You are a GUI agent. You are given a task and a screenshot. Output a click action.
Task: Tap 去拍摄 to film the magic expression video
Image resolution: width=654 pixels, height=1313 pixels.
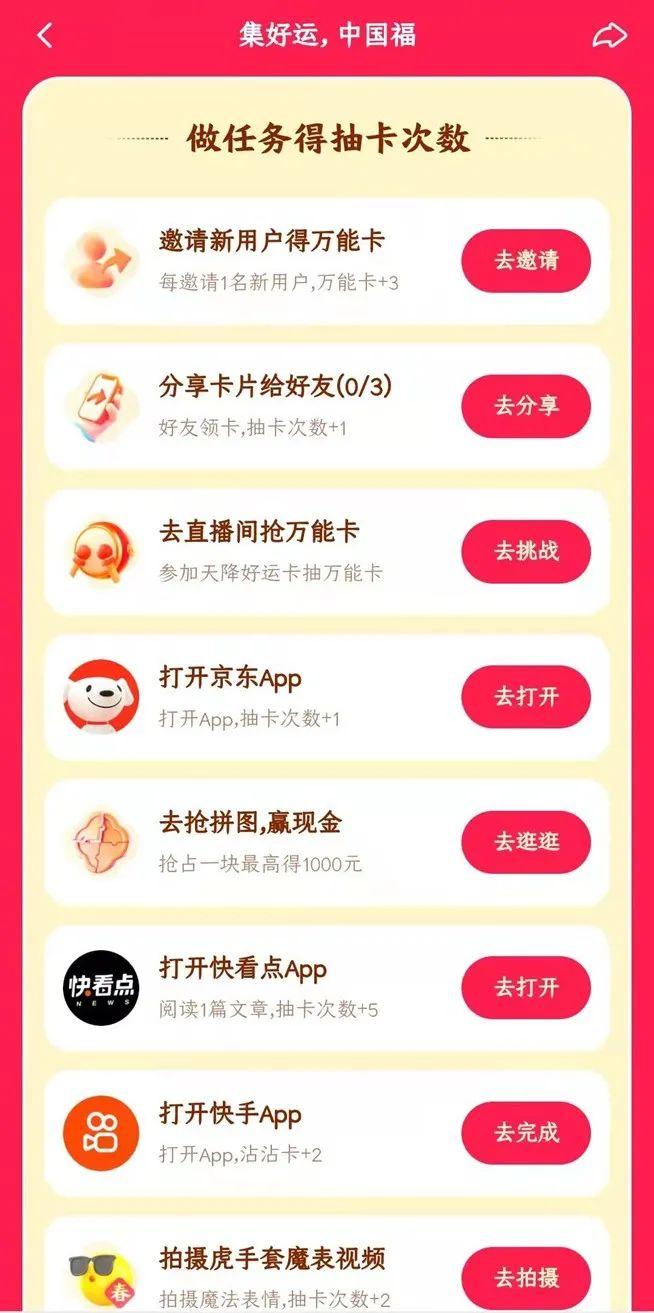[x=525, y=1276]
